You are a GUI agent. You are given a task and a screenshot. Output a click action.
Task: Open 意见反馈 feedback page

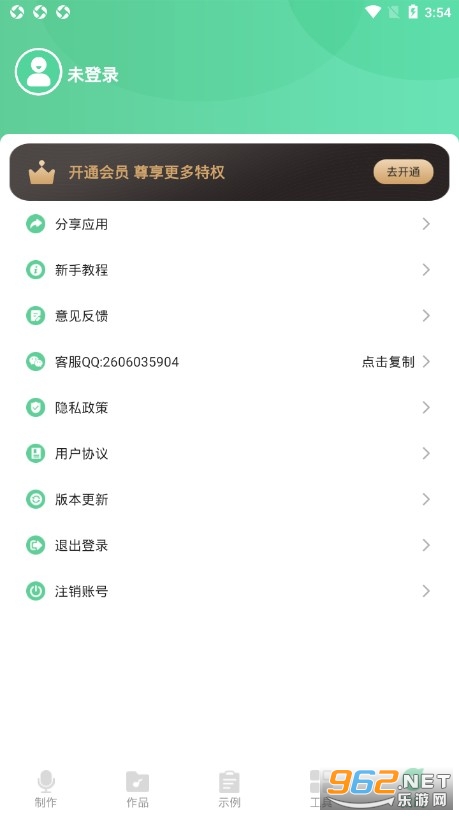click(229, 316)
